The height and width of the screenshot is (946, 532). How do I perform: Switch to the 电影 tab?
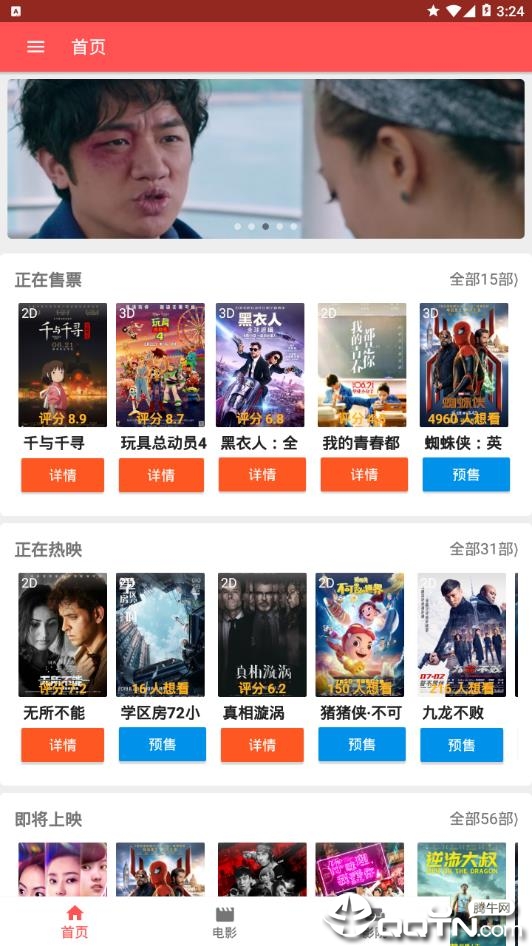point(224,922)
